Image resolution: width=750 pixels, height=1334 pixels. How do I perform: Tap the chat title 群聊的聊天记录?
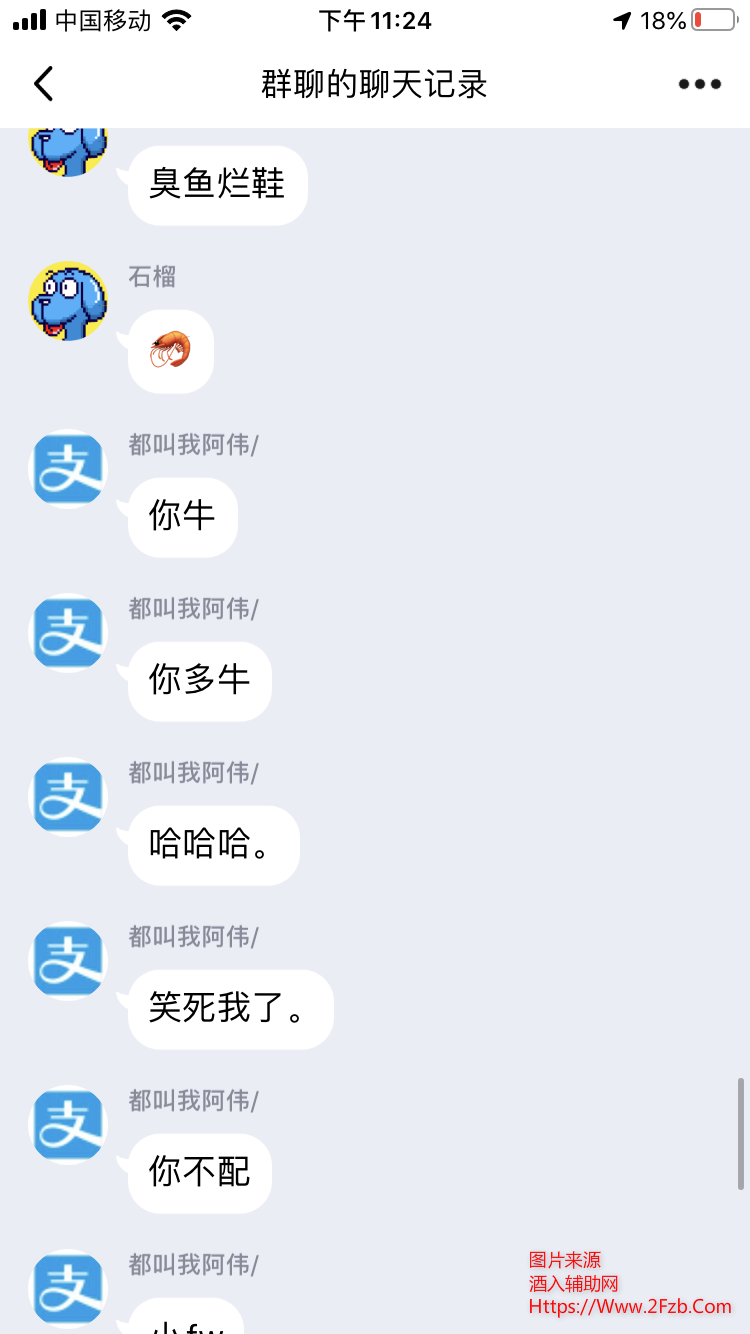coord(375,84)
